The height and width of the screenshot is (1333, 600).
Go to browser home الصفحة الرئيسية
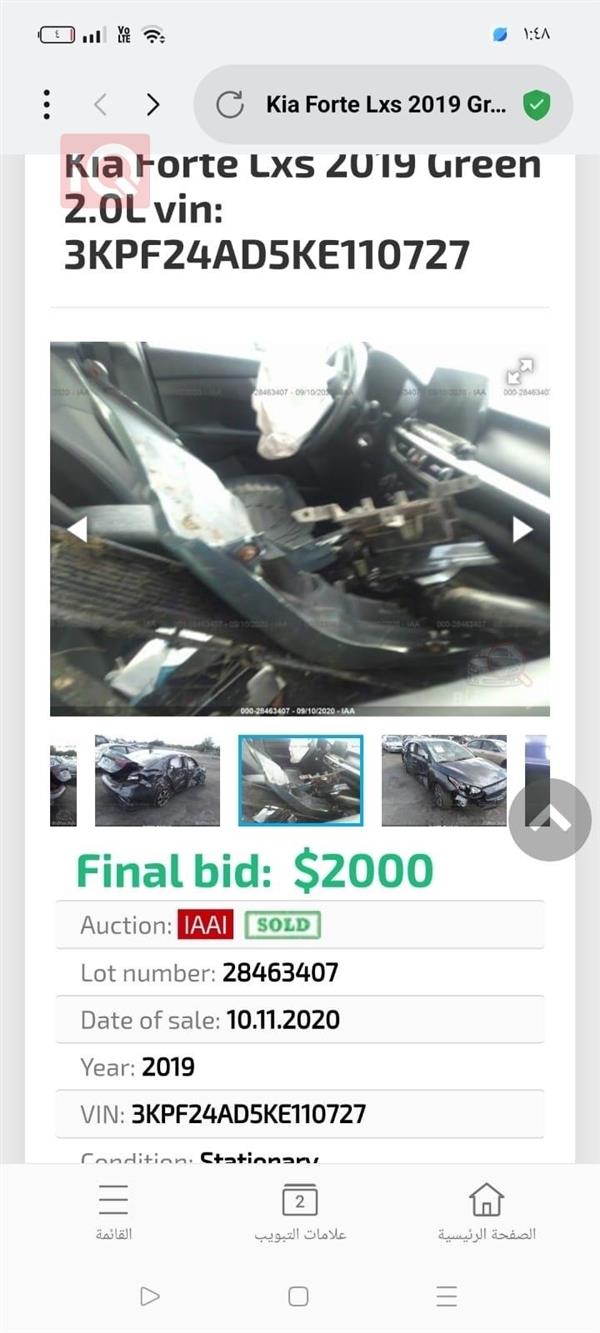[x=486, y=1210]
